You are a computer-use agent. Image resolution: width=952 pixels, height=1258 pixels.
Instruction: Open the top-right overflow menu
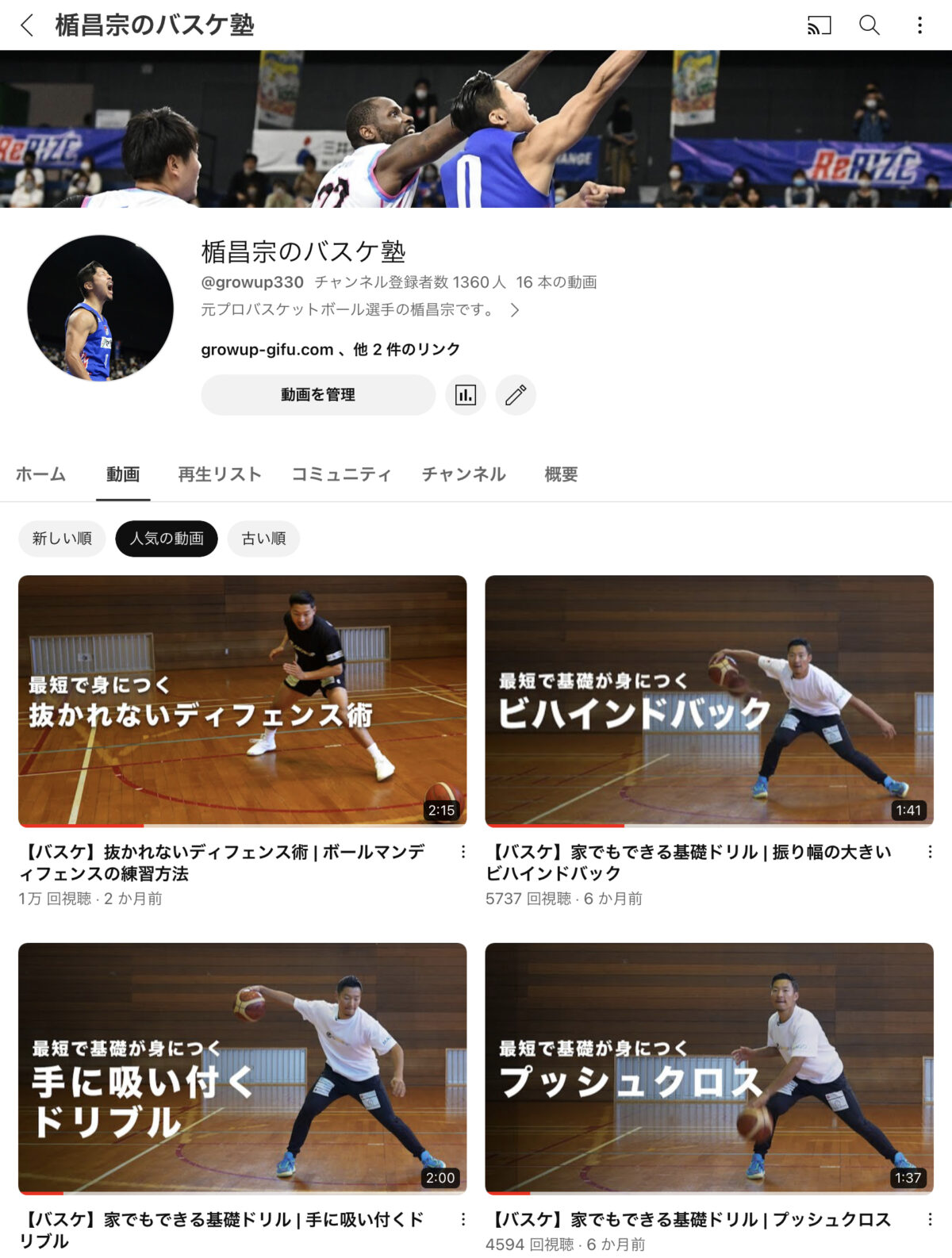click(919, 25)
